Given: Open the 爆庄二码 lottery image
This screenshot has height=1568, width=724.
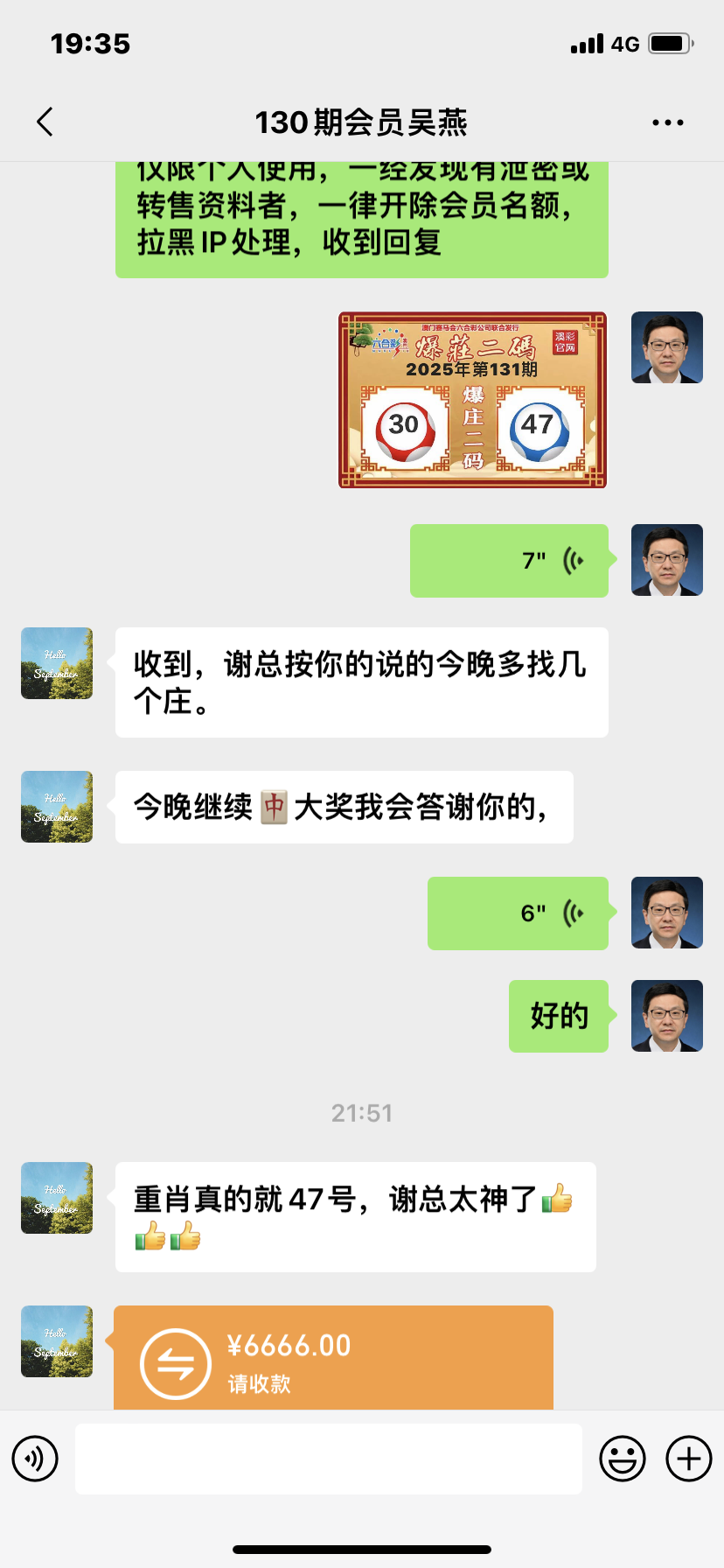Looking at the screenshot, I should [472, 400].
